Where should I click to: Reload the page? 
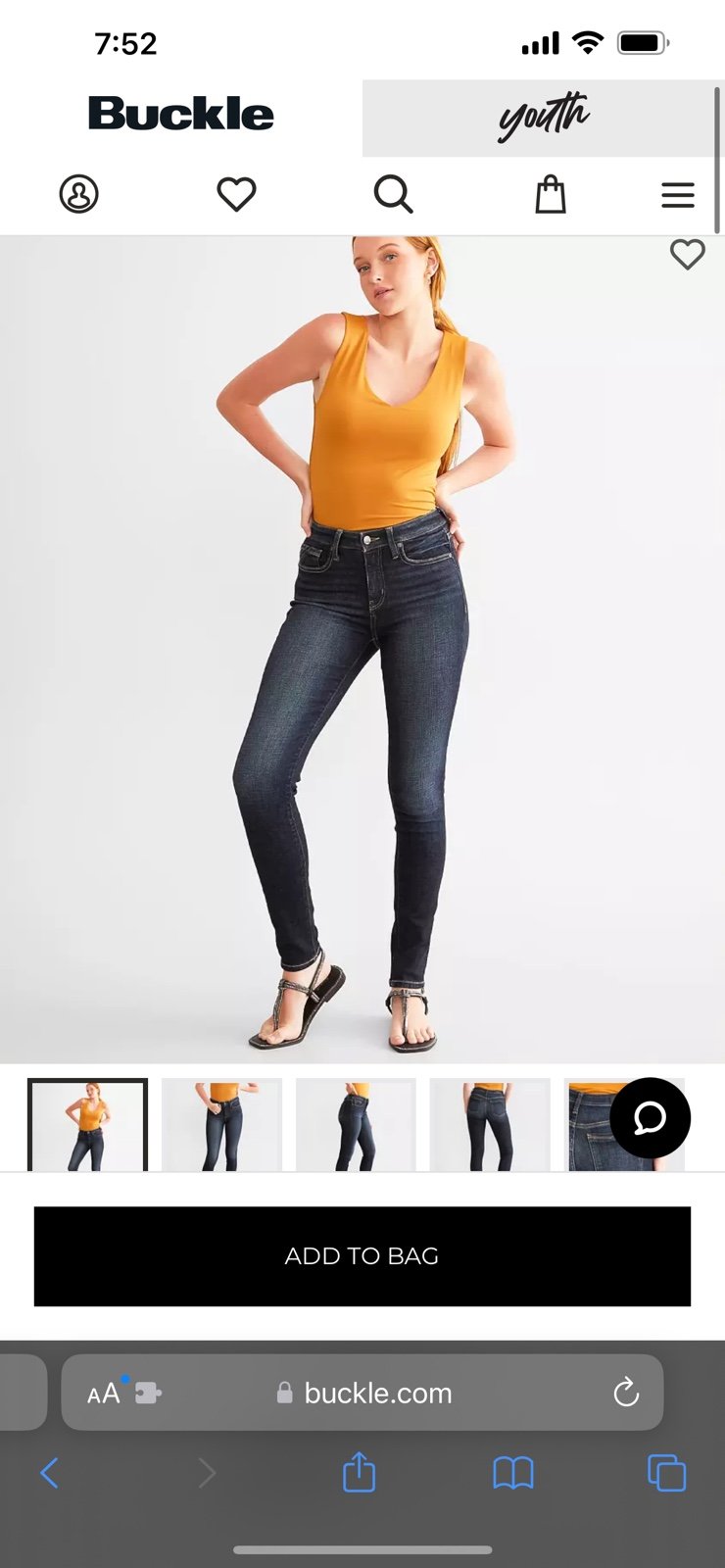click(x=626, y=1393)
